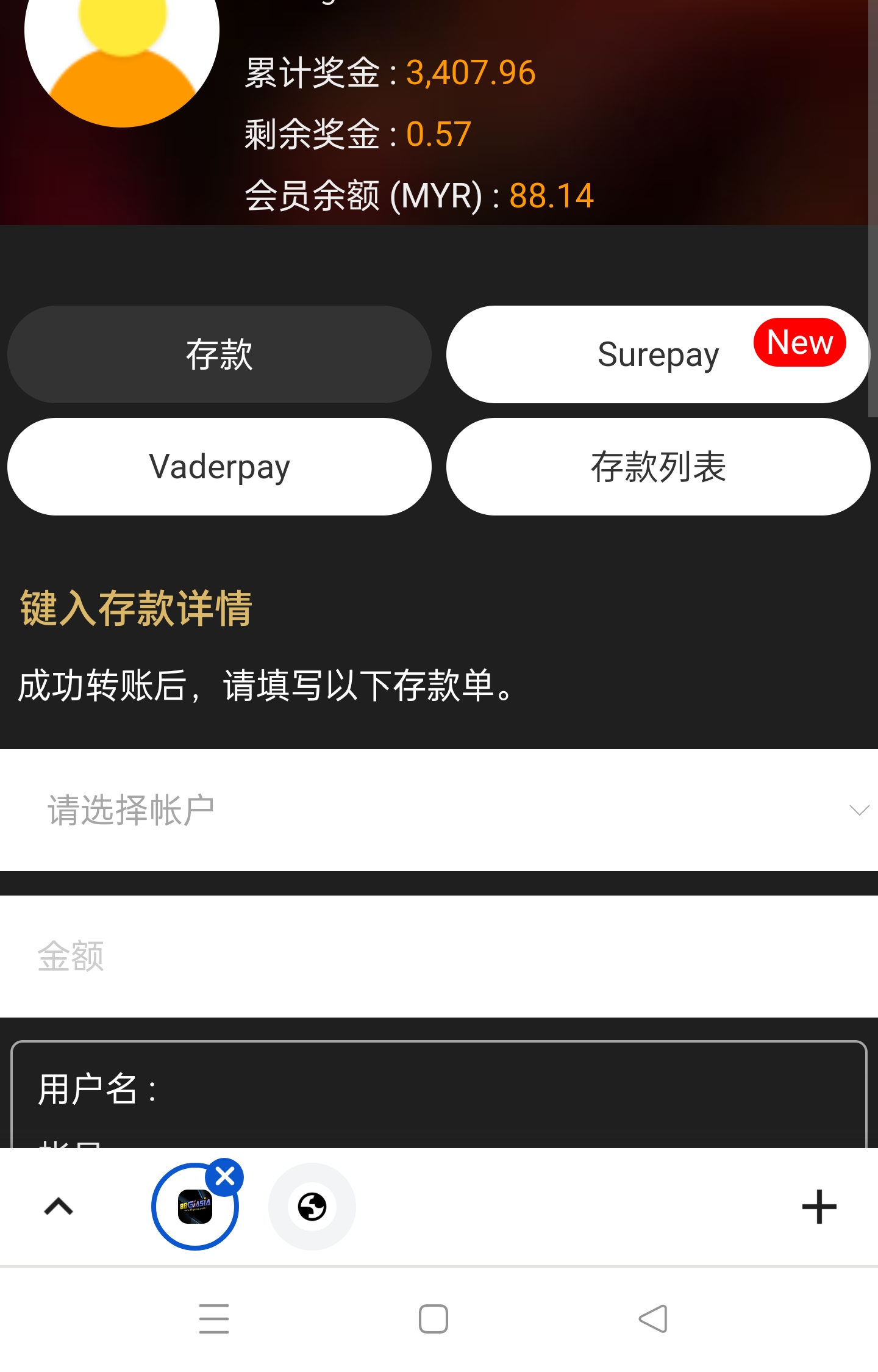This screenshot has width=878, height=1372.
Task: Go to the system home screen
Action: [x=434, y=1319]
